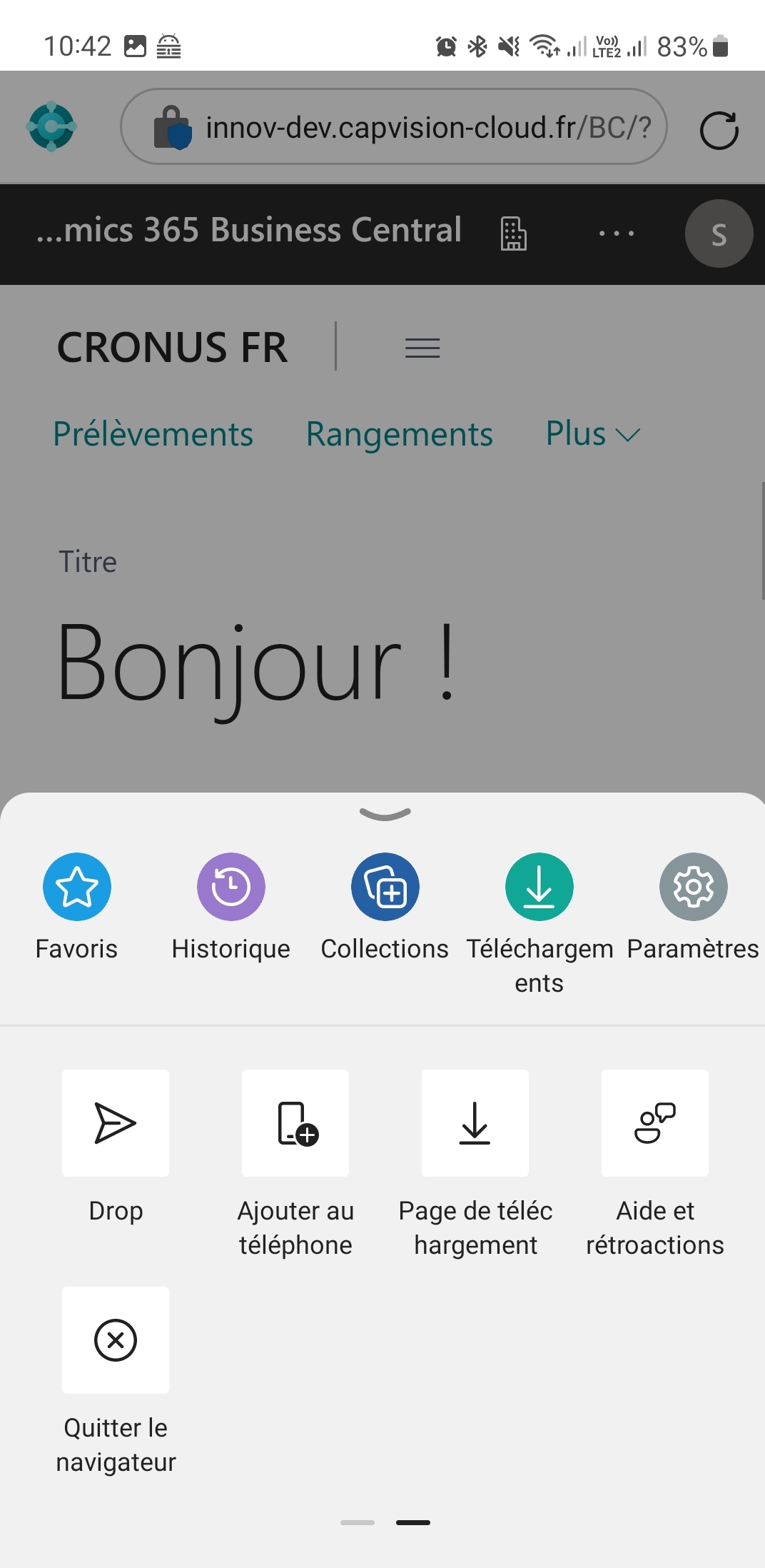The image size is (765, 1568).
Task: Tap the address bar URL
Action: (x=427, y=128)
